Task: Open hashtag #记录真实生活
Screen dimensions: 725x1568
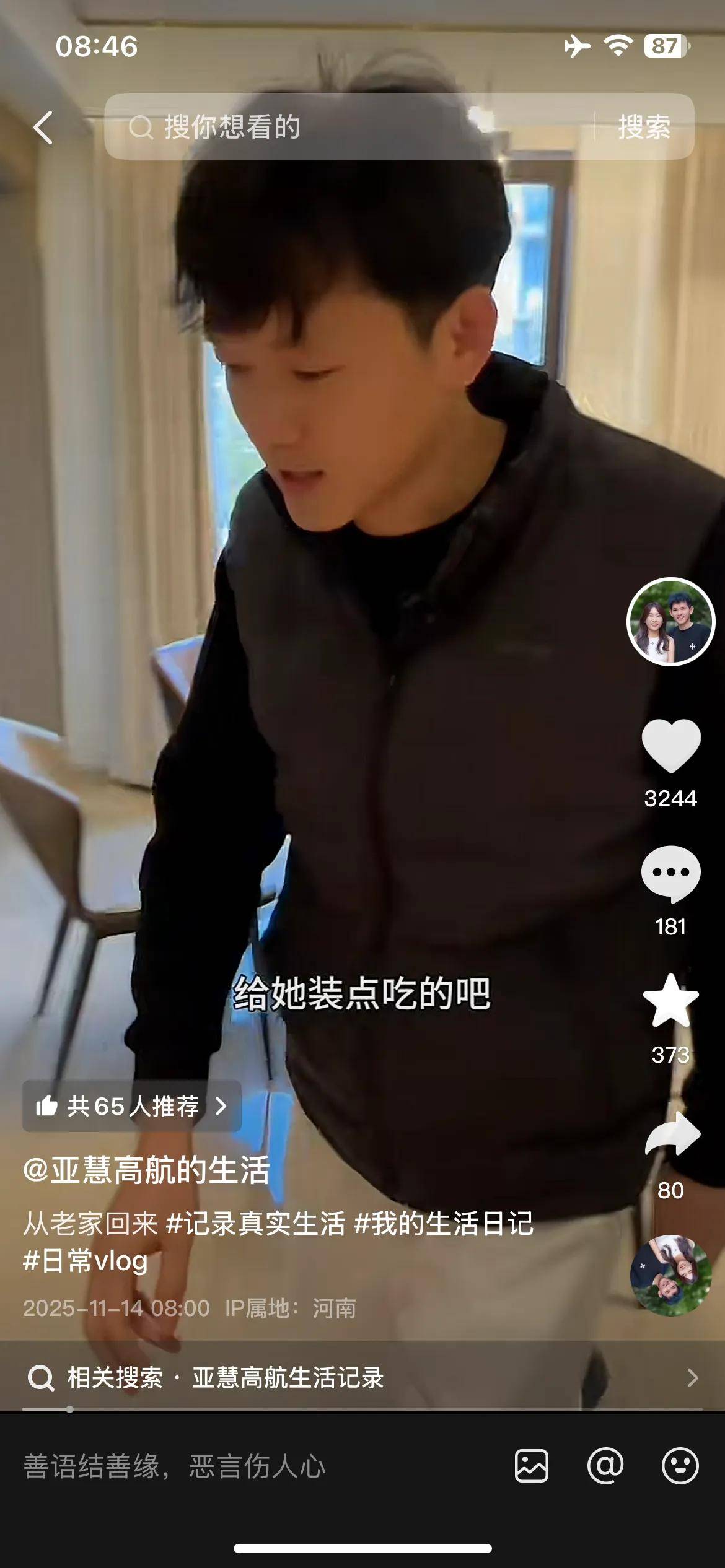Action: coord(255,1224)
